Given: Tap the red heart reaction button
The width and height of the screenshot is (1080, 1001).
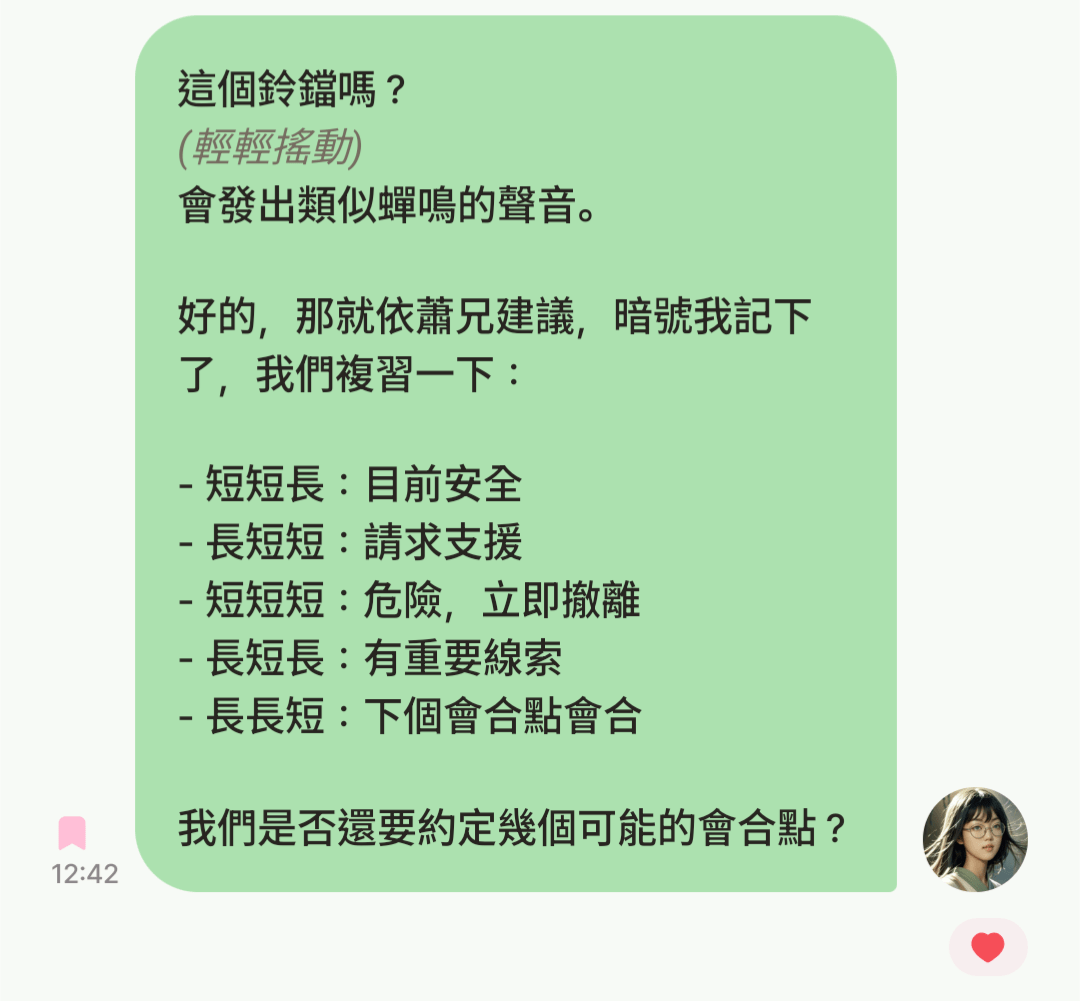Looking at the screenshot, I should 987,946.
